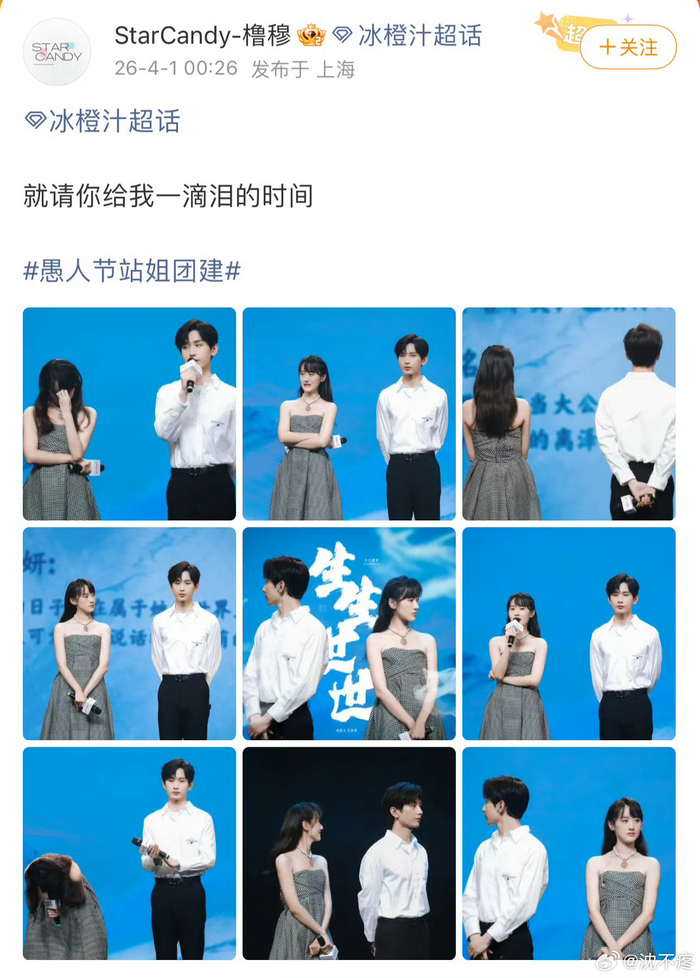
Task: Open the eighth photo with dark background
Action: pos(349,853)
